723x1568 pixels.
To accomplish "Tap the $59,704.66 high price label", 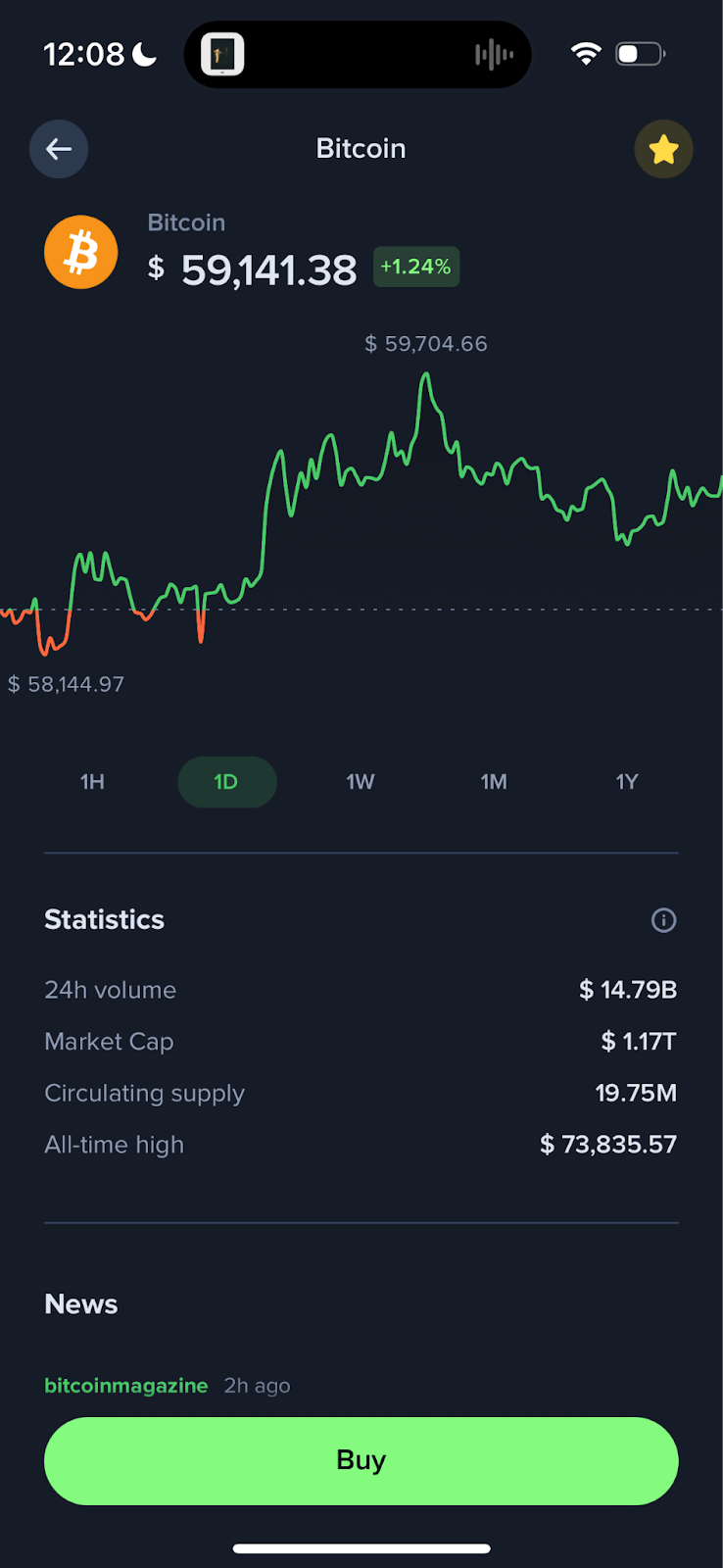I will (427, 344).
